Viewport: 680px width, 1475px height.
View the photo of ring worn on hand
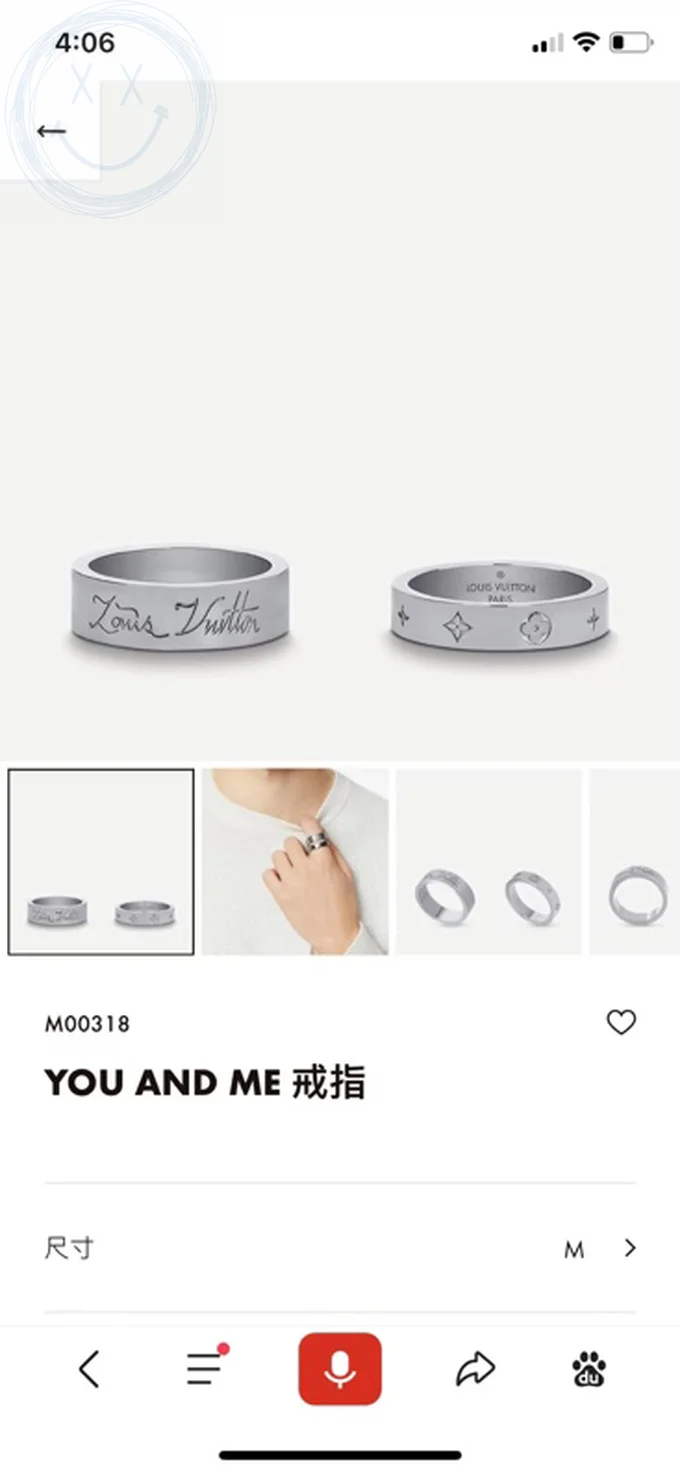click(x=294, y=862)
